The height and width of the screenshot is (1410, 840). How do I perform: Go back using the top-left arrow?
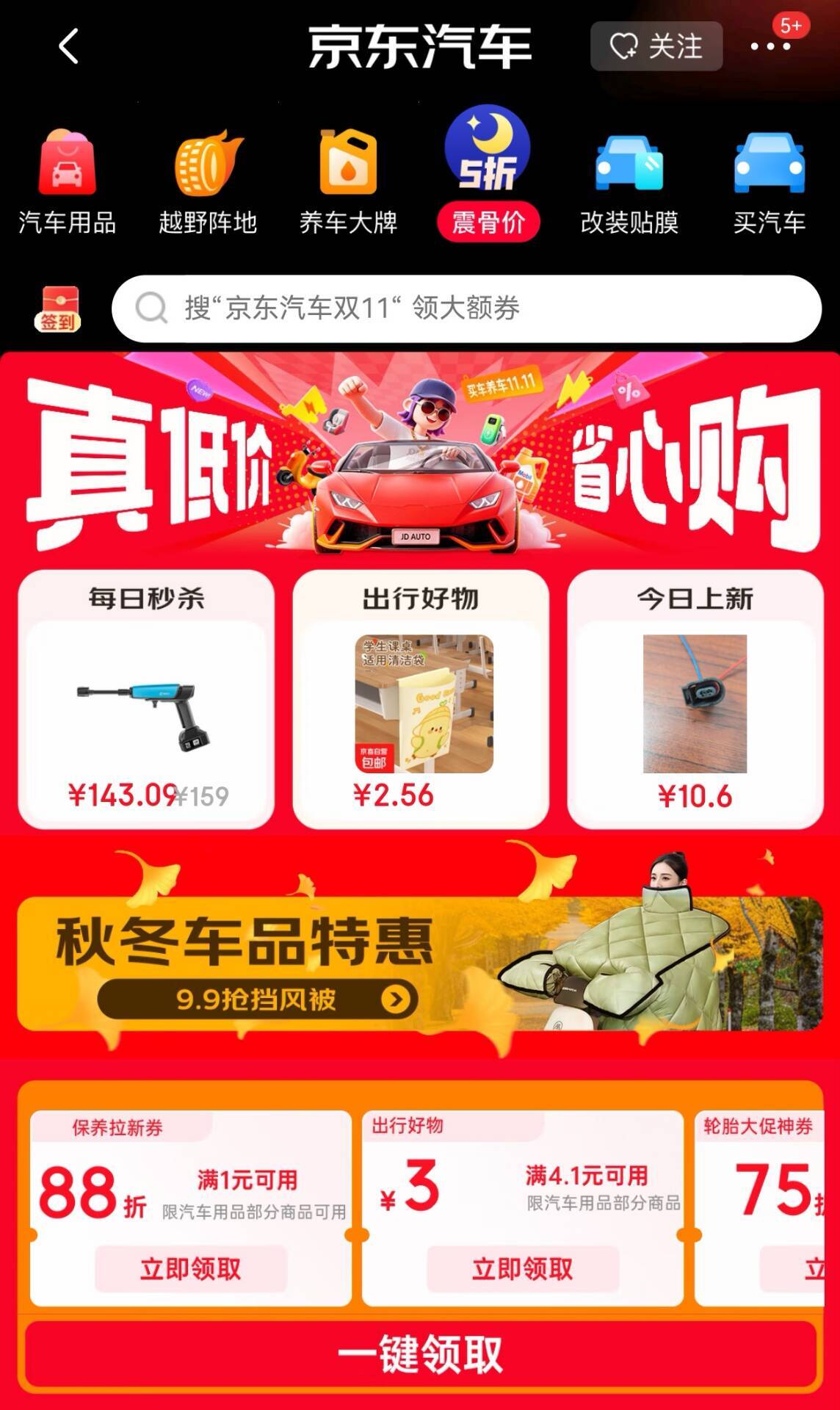(68, 46)
